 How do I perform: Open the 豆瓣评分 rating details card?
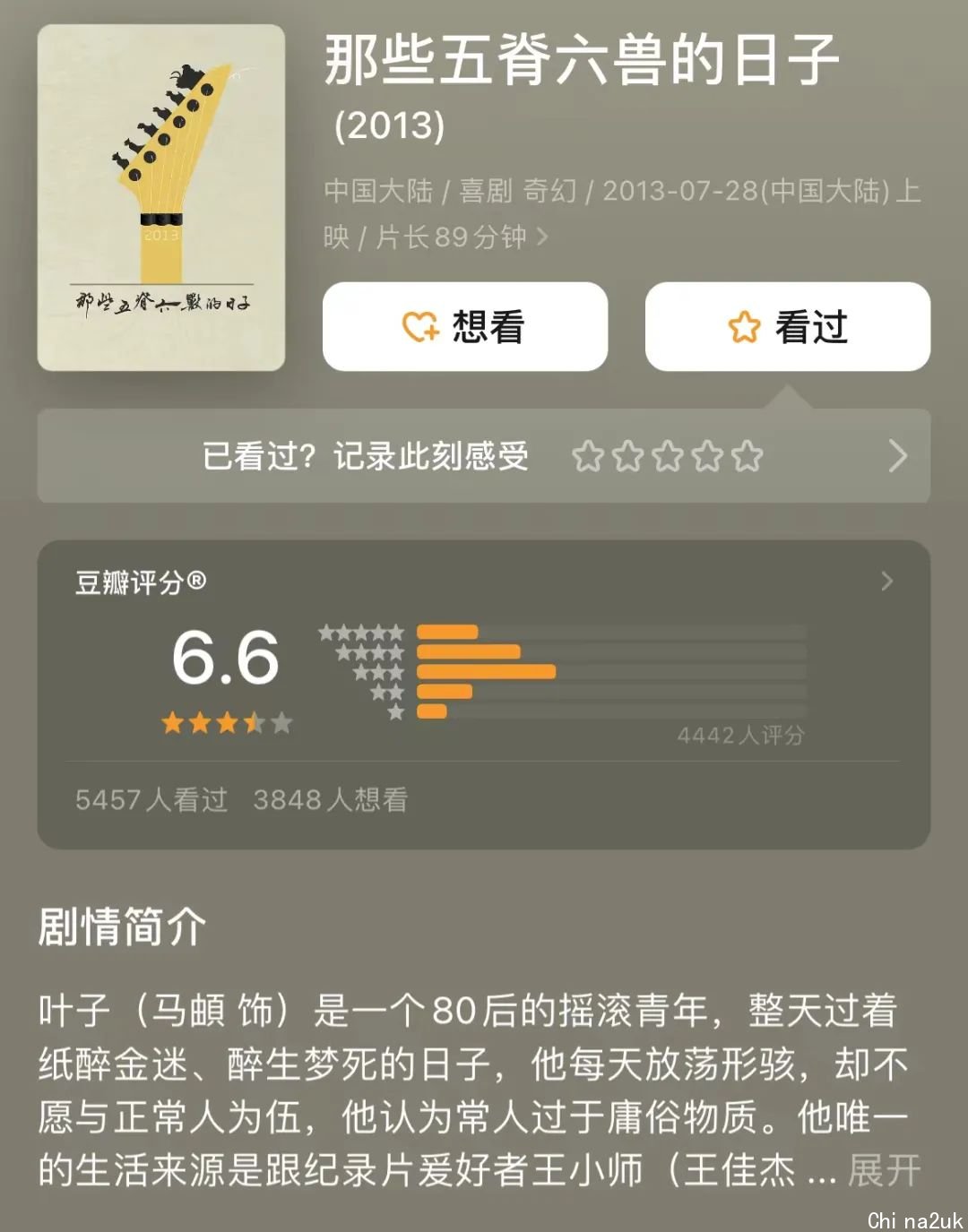point(886,582)
